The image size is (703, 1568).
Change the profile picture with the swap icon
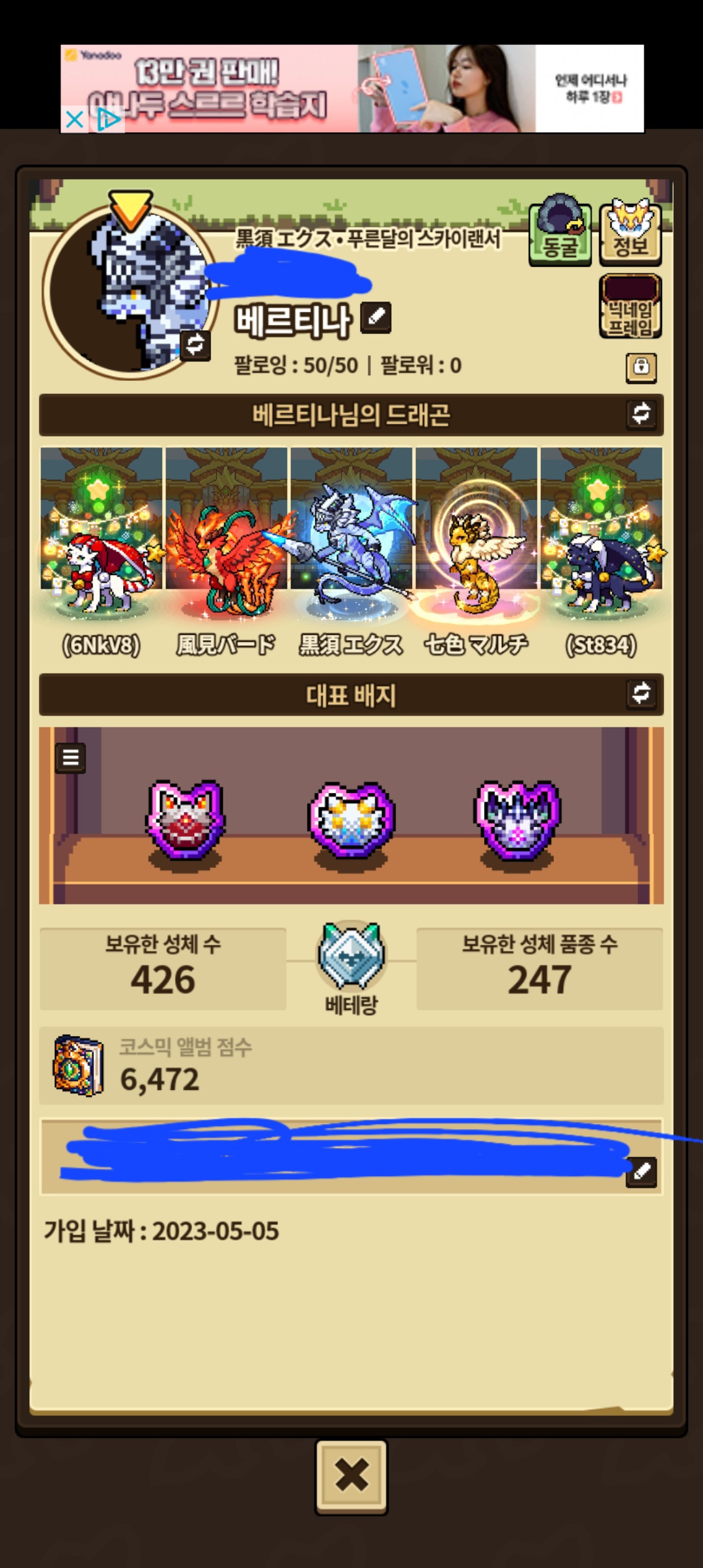[x=195, y=344]
